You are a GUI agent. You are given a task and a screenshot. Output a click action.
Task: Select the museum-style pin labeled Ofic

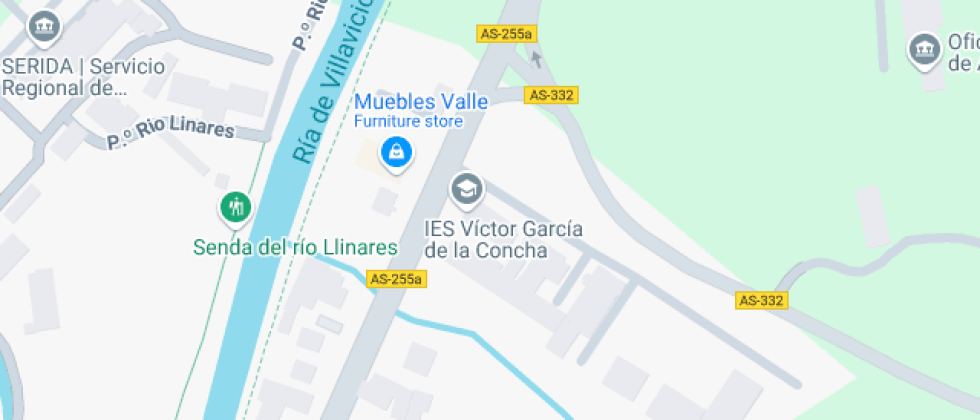(923, 48)
